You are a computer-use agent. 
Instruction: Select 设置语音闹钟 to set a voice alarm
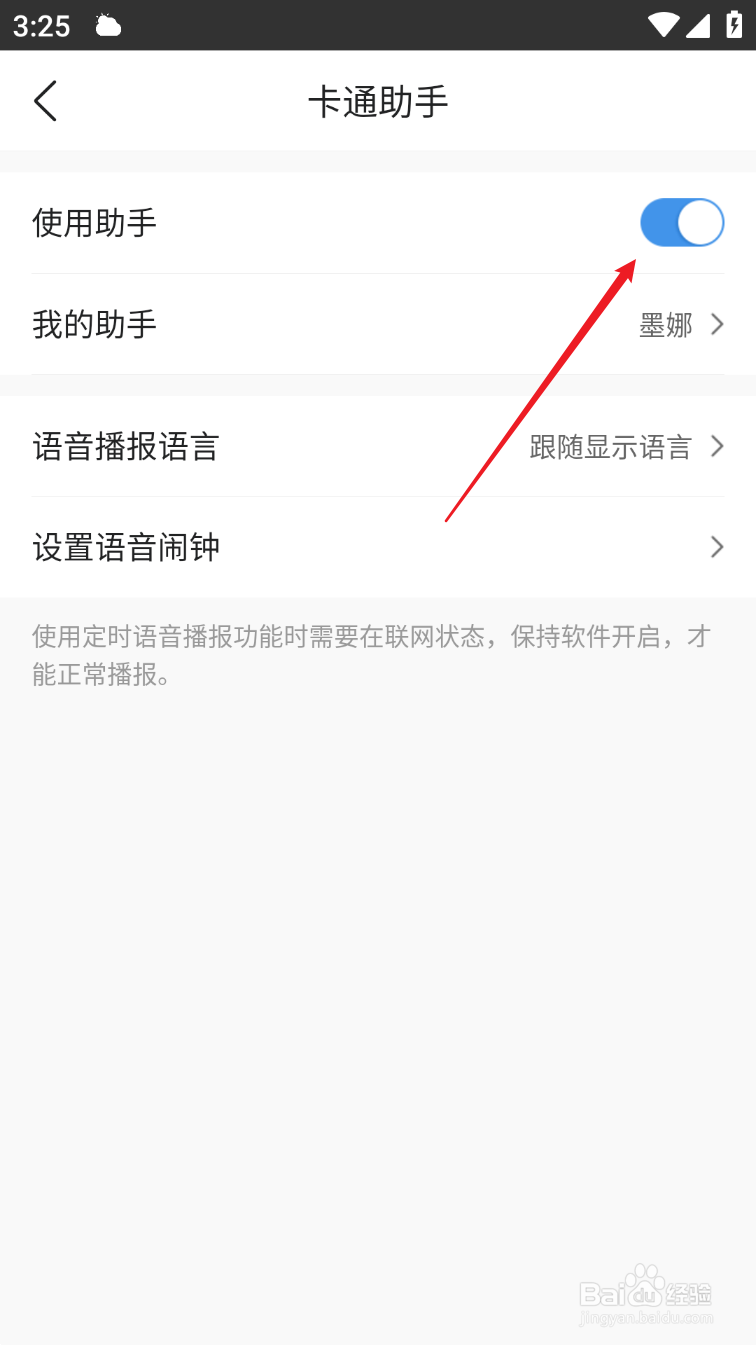point(126,547)
